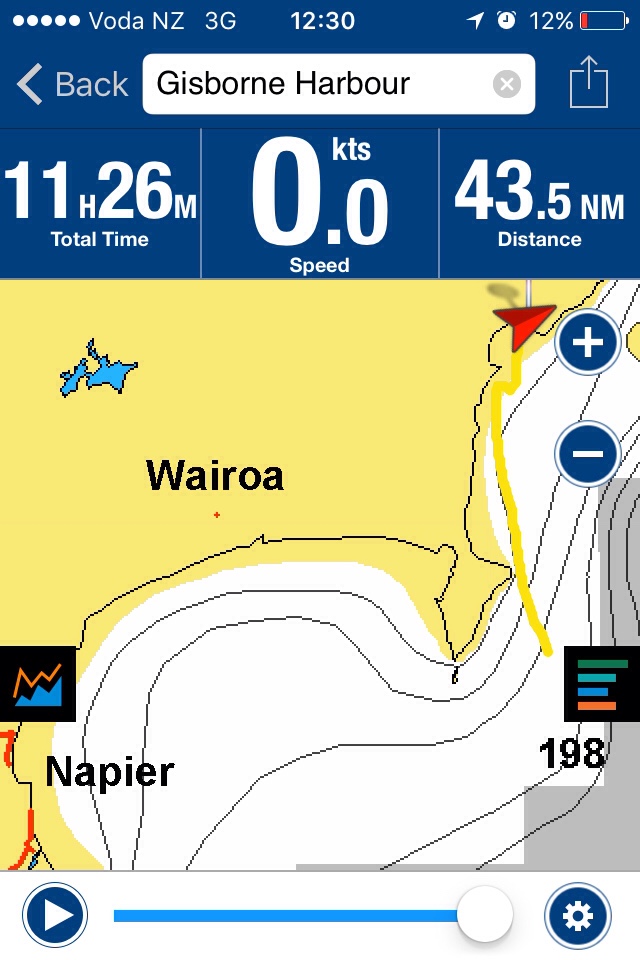Open the settings gear
Screen dimensions: 640x960
pyautogui.click(x=579, y=915)
